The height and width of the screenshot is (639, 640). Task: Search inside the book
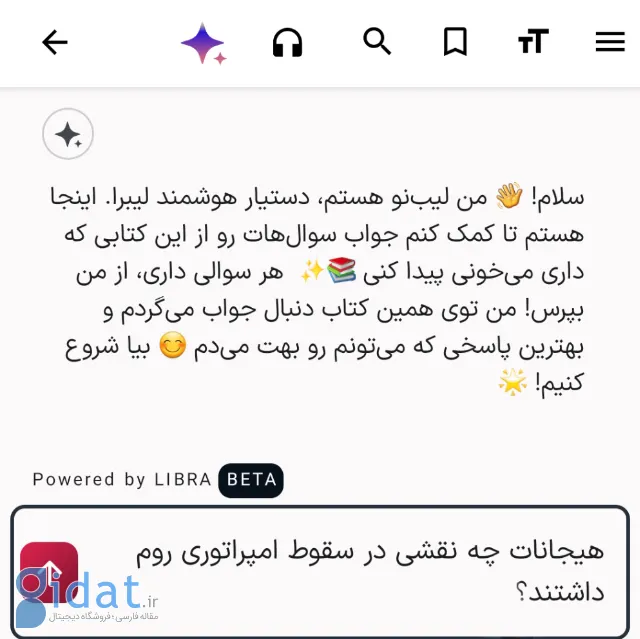[x=376, y=42]
